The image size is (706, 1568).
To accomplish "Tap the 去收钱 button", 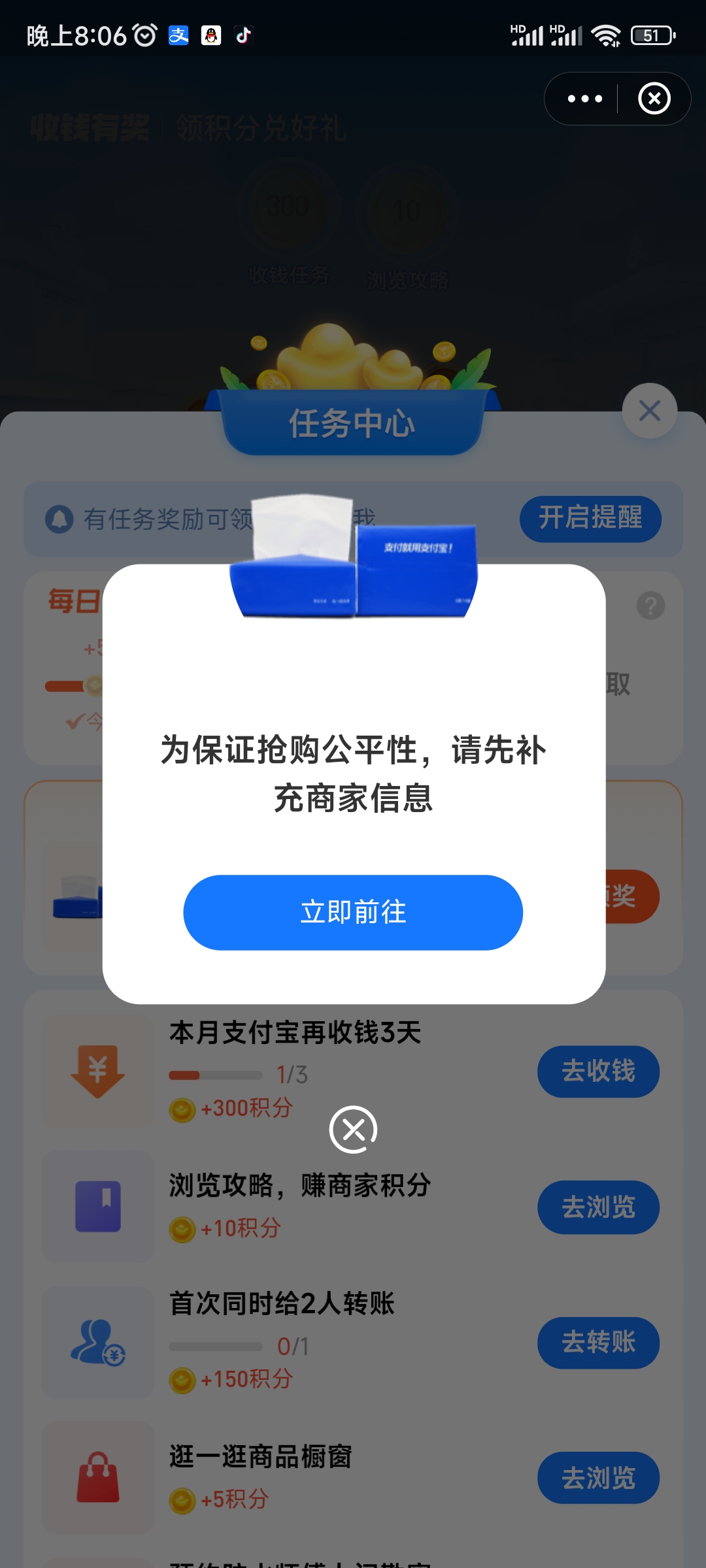I will click(x=598, y=1071).
